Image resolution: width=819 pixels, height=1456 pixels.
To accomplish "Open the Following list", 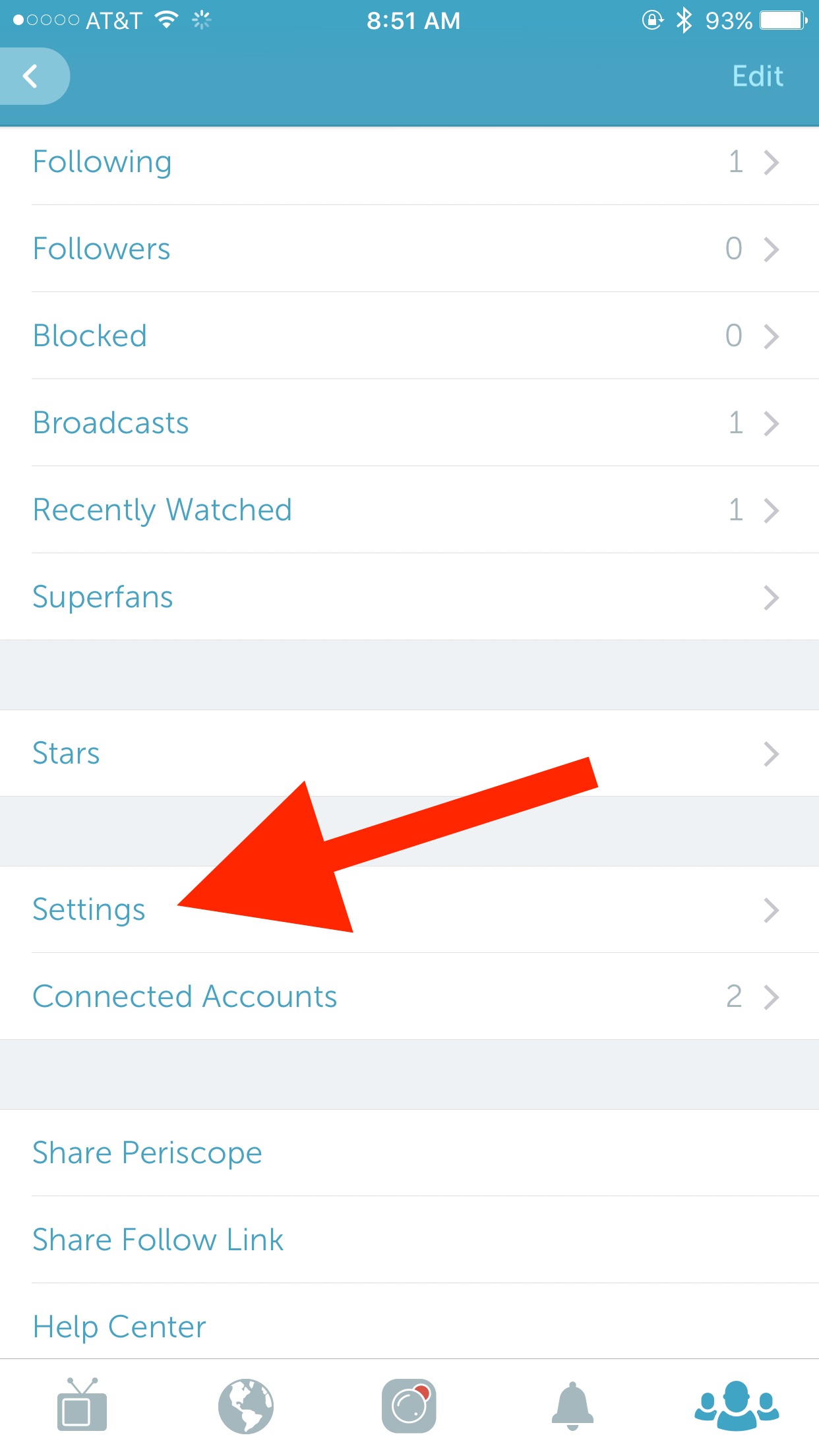I will (x=409, y=162).
